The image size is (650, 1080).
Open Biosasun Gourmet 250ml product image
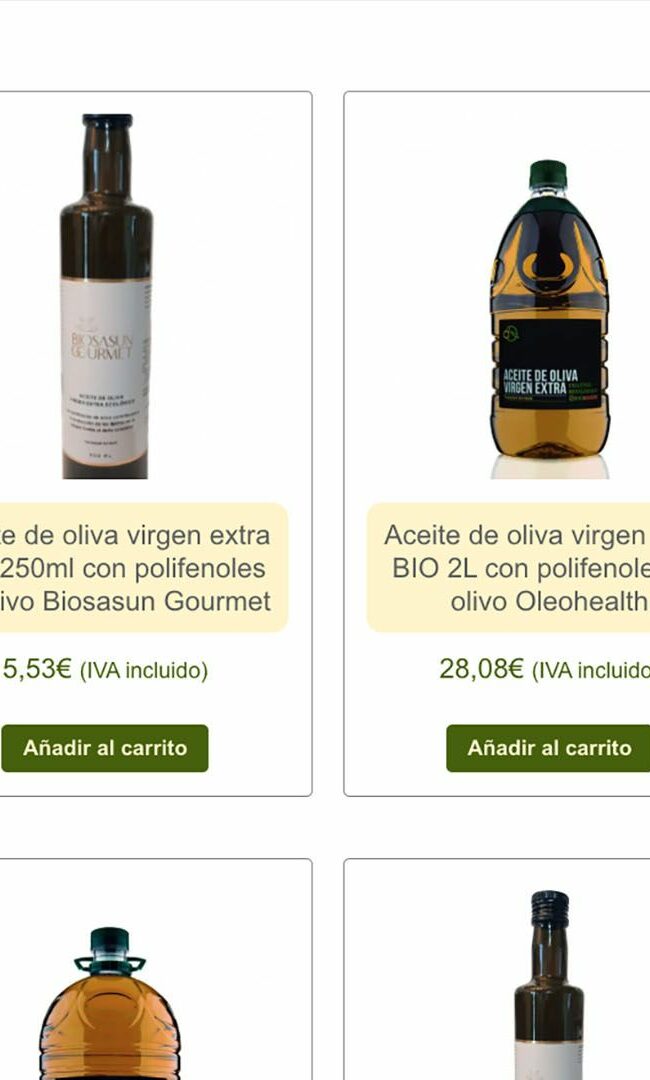coord(106,297)
